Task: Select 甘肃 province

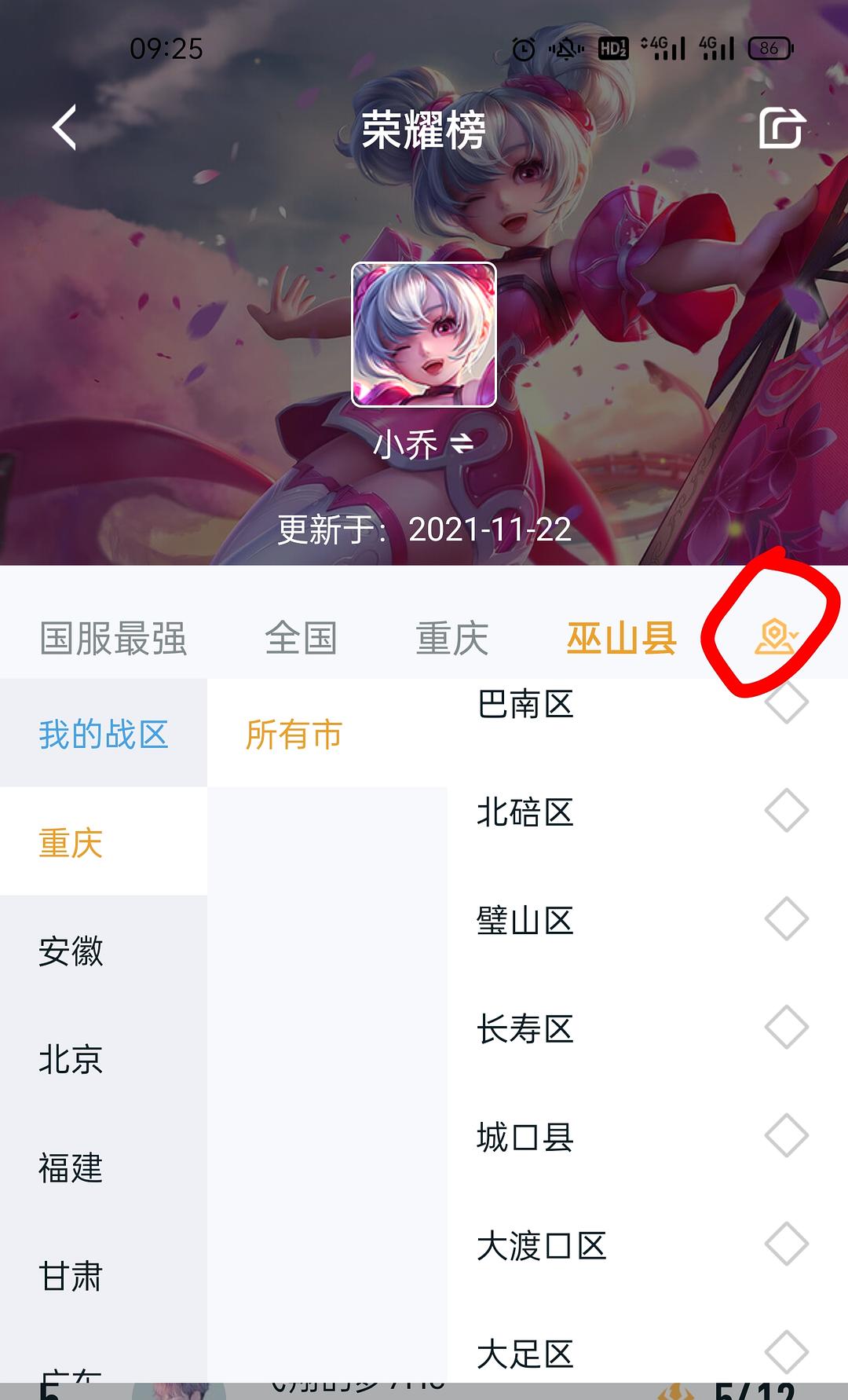Action: pos(71,1276)
